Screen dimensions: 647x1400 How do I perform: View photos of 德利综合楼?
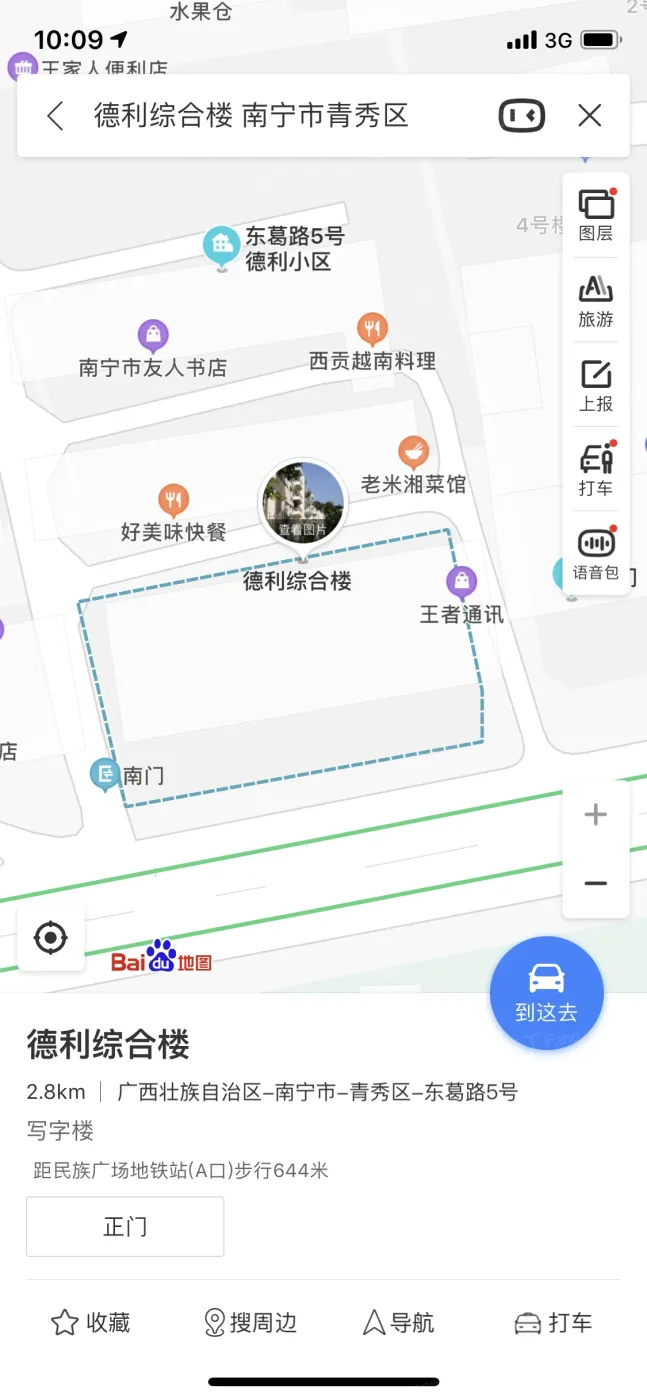(302, 503)
